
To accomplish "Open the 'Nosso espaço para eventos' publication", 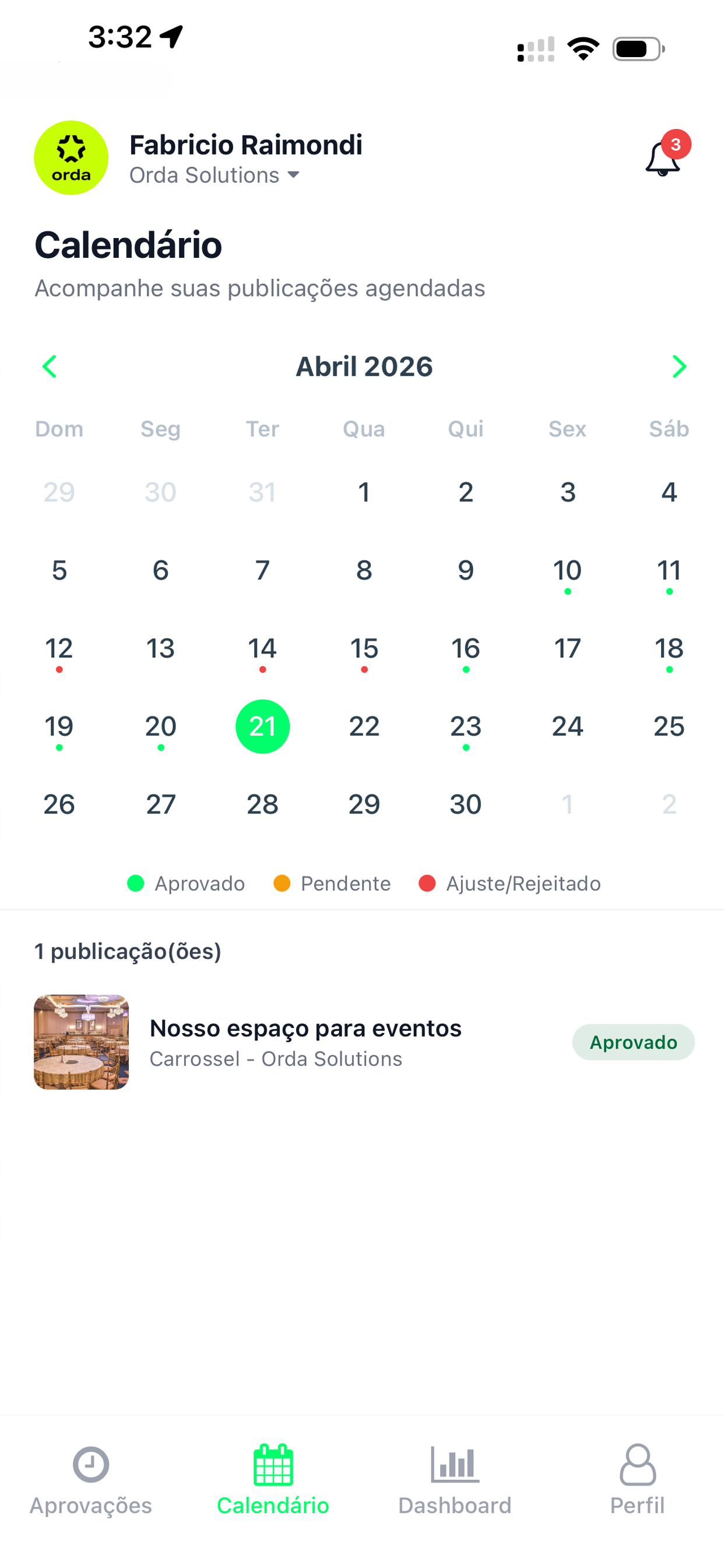I will click(x=305, y=1041).
